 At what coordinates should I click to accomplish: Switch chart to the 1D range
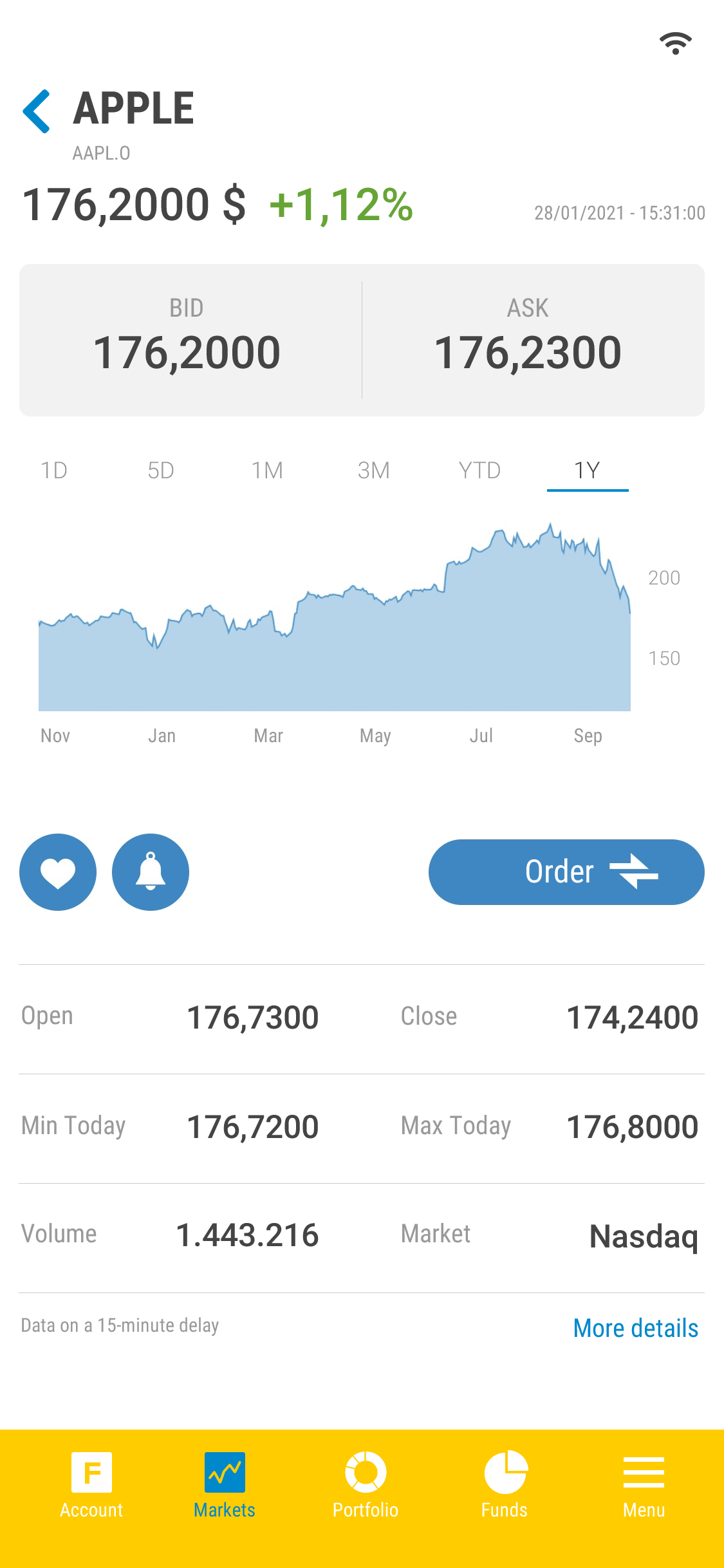54,471
